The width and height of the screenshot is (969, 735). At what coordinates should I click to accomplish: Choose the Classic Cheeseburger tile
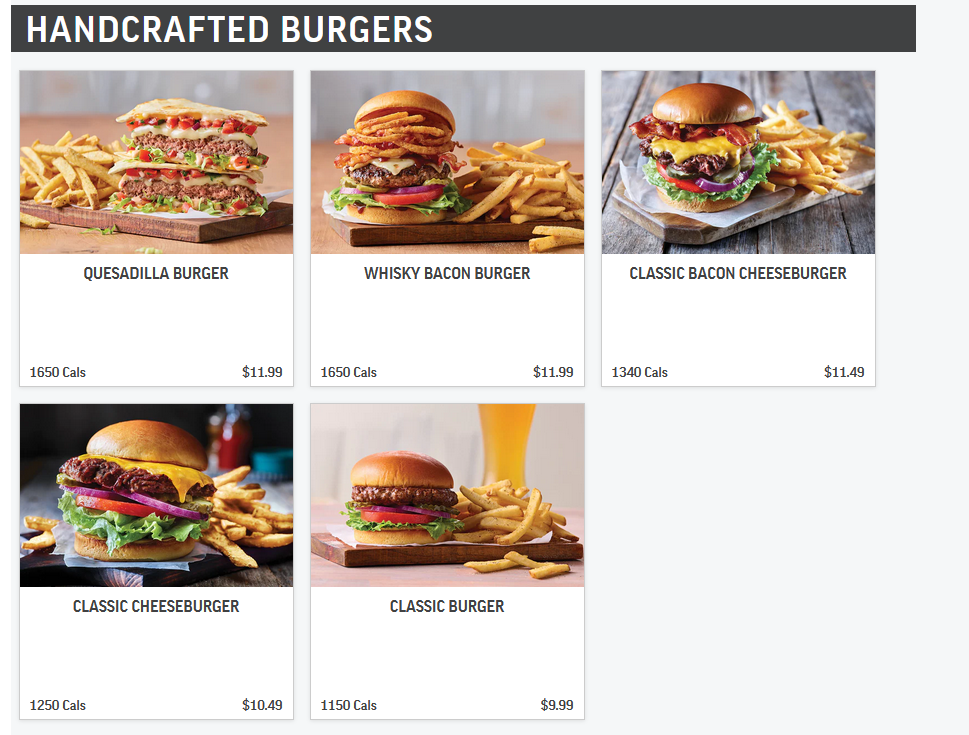156,561
